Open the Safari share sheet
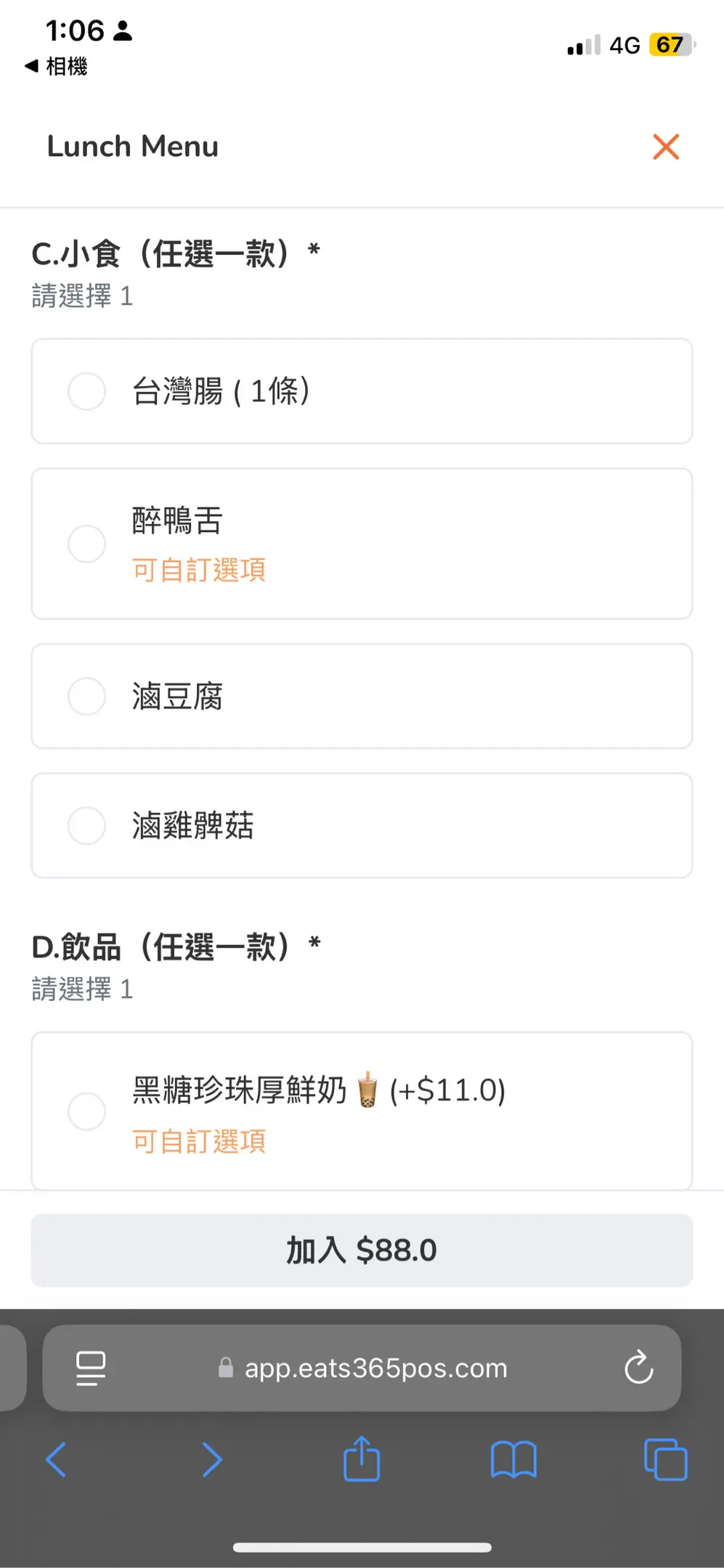Image resolution: width=724 pixels, height=1568 pixels. pos(362,1458)
